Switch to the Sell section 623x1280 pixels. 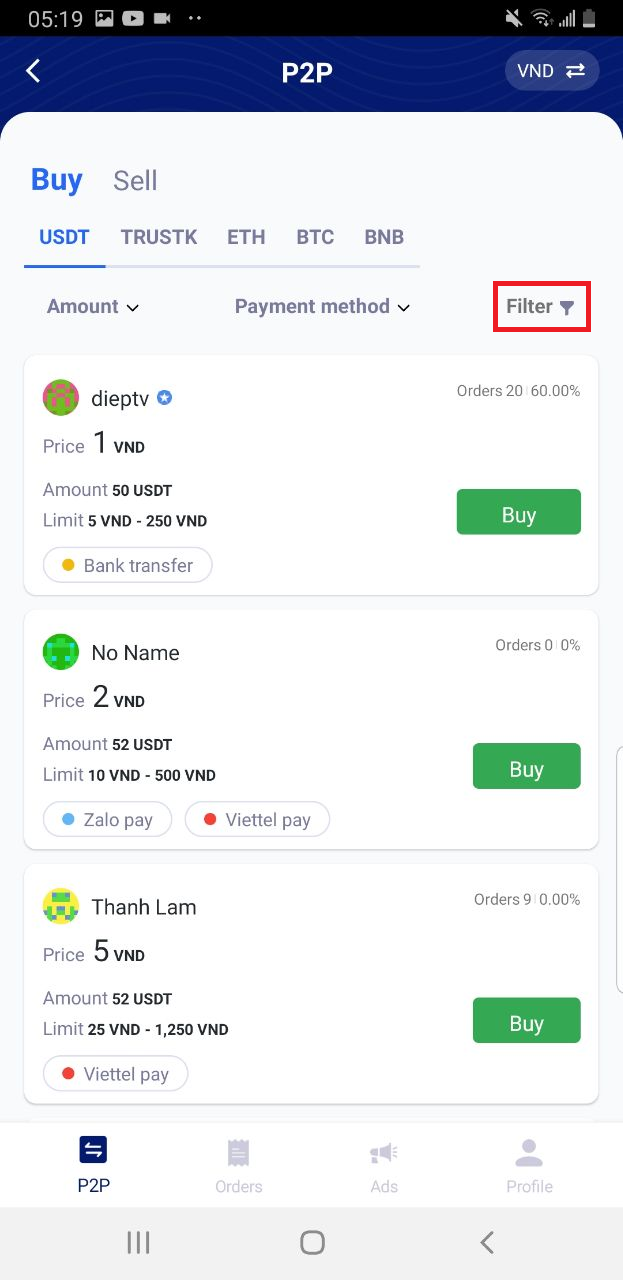135,180
